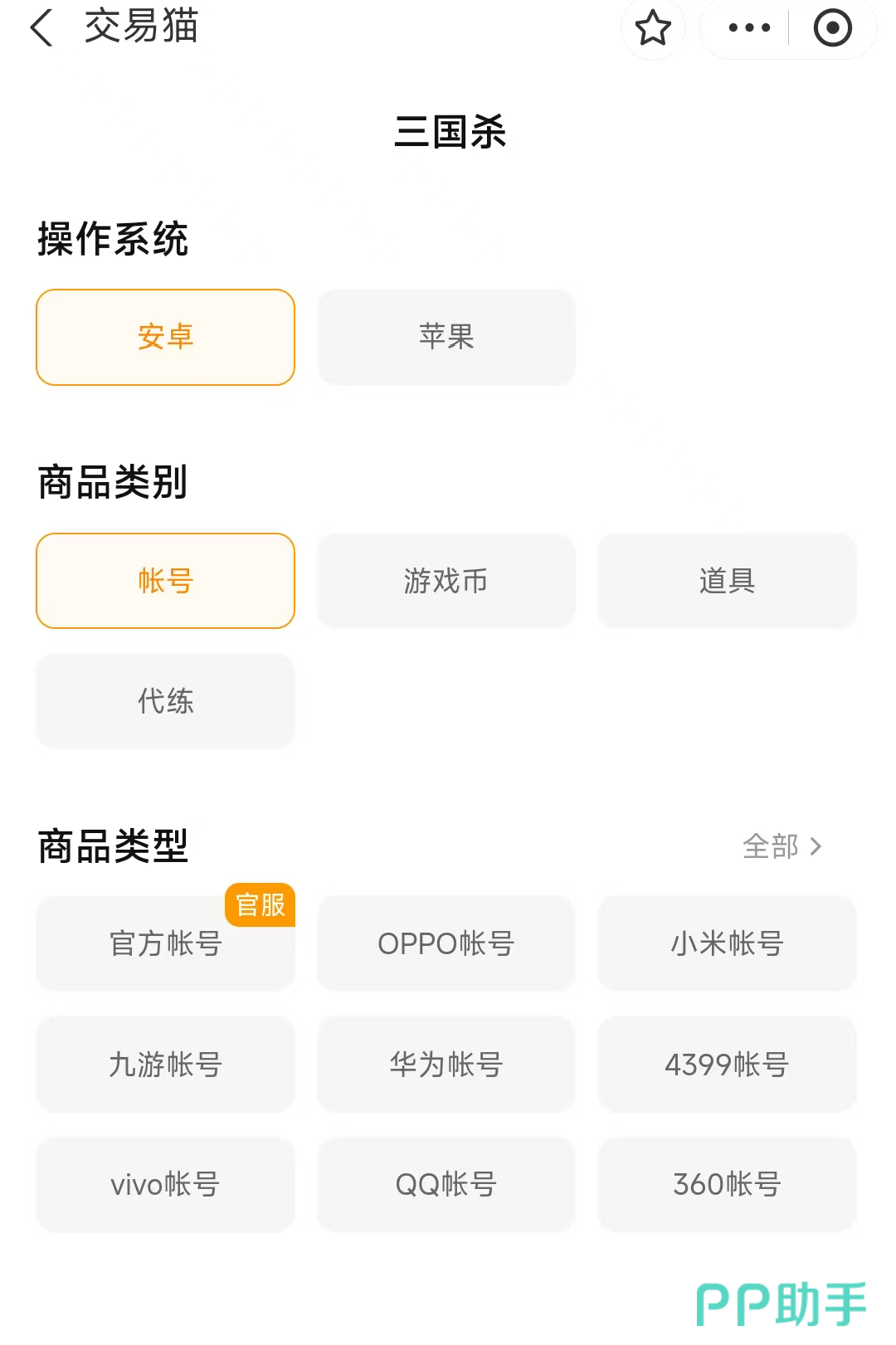Pick 华为帐号 type
This screenshot has height=1345, width=896.
(446, 1064)
